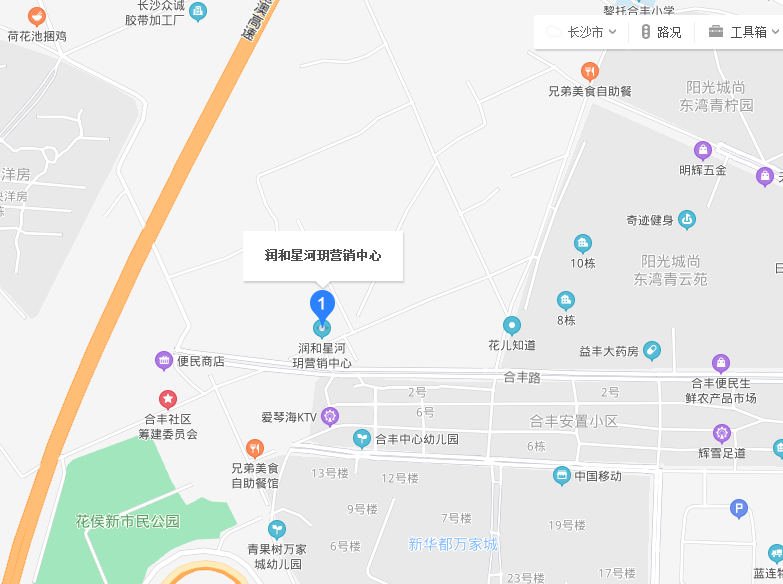
Task: Open the 辉雪足道 map marker
Action: pyautogui.click(x=721, y=433)
